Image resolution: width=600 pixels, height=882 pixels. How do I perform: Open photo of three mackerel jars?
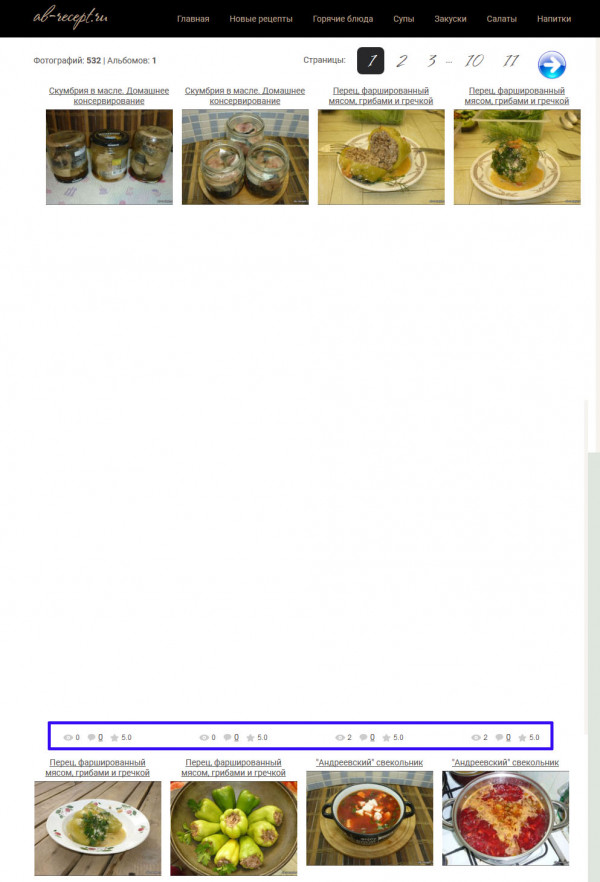[x=109, y=157]
